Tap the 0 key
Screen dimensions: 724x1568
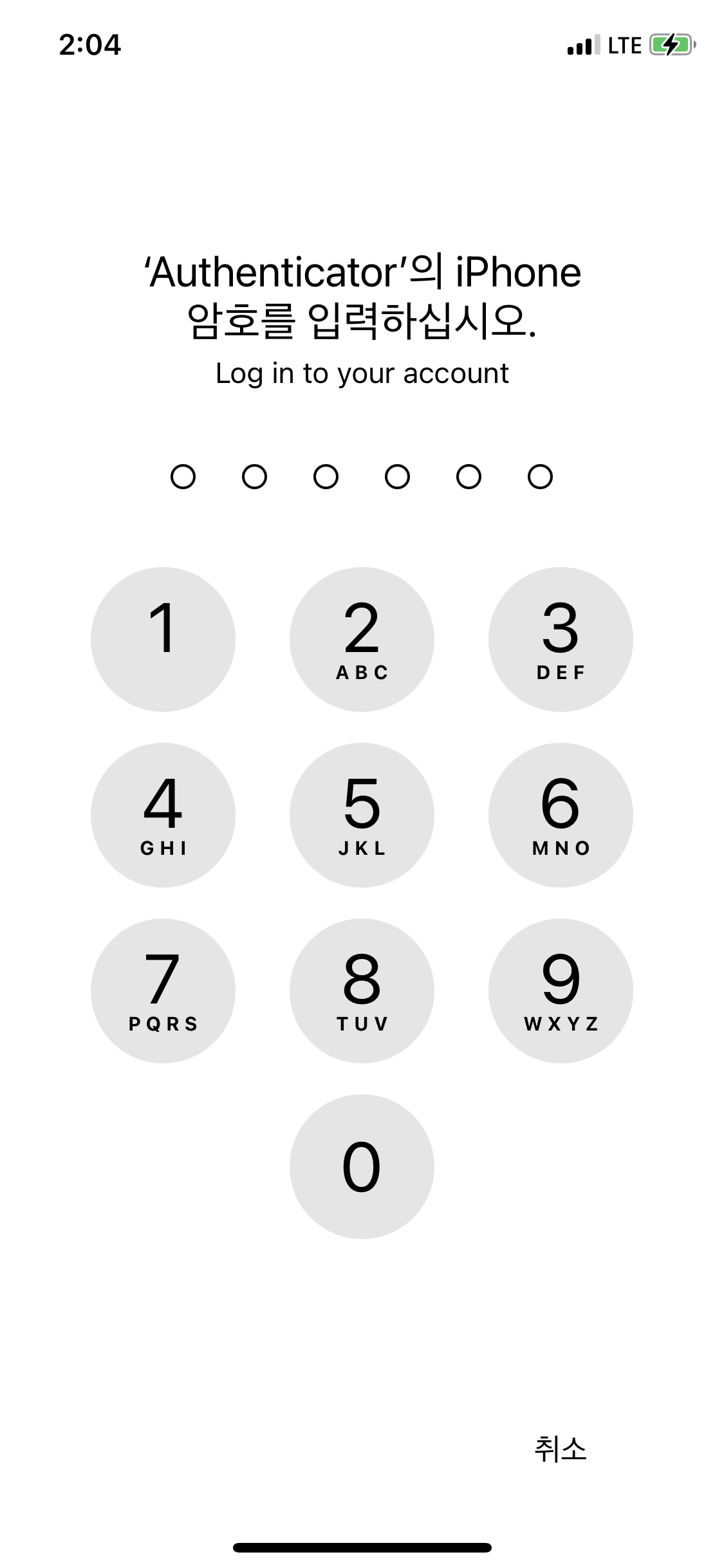pos(362,1166)
